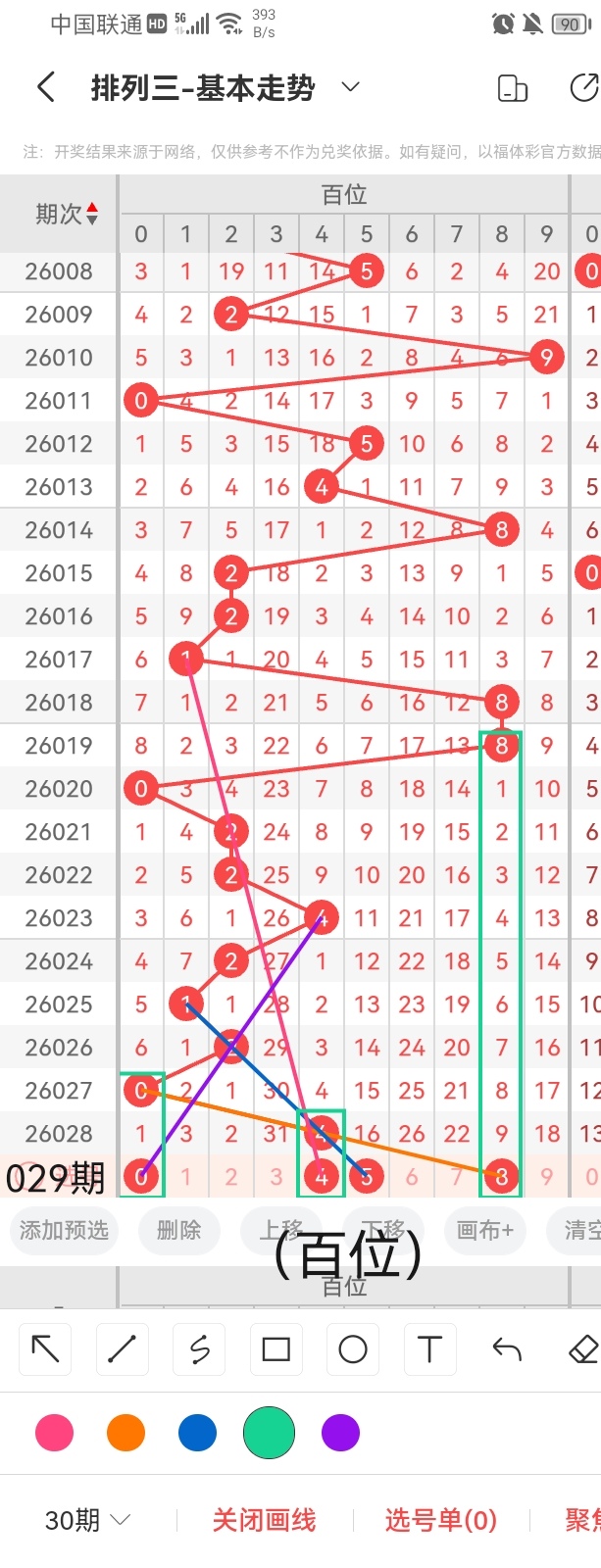Screen dimensions: 601x1568
Task: Undo the last drawing stroke
Action: click(507, 1349)
